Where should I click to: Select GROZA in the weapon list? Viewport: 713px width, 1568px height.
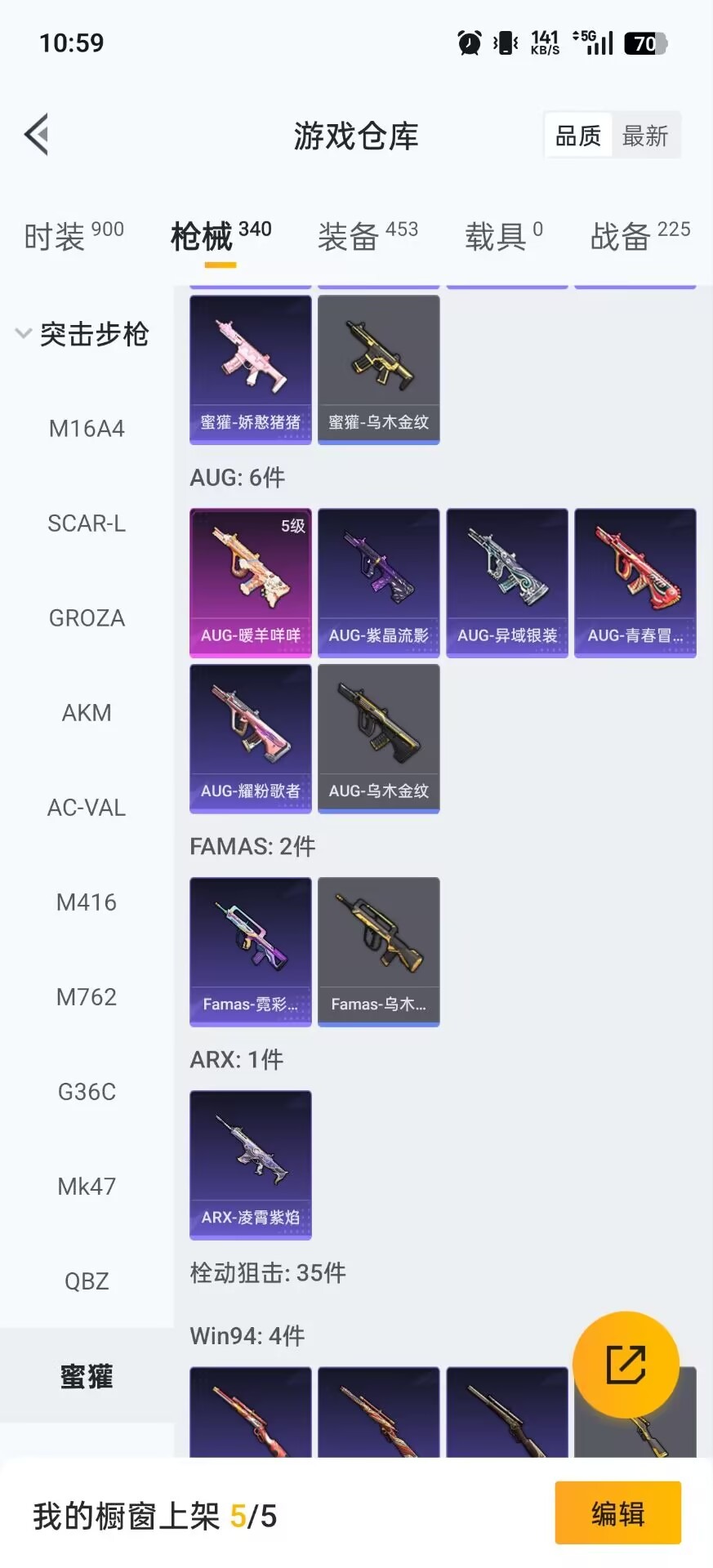[x=87, y=617]
